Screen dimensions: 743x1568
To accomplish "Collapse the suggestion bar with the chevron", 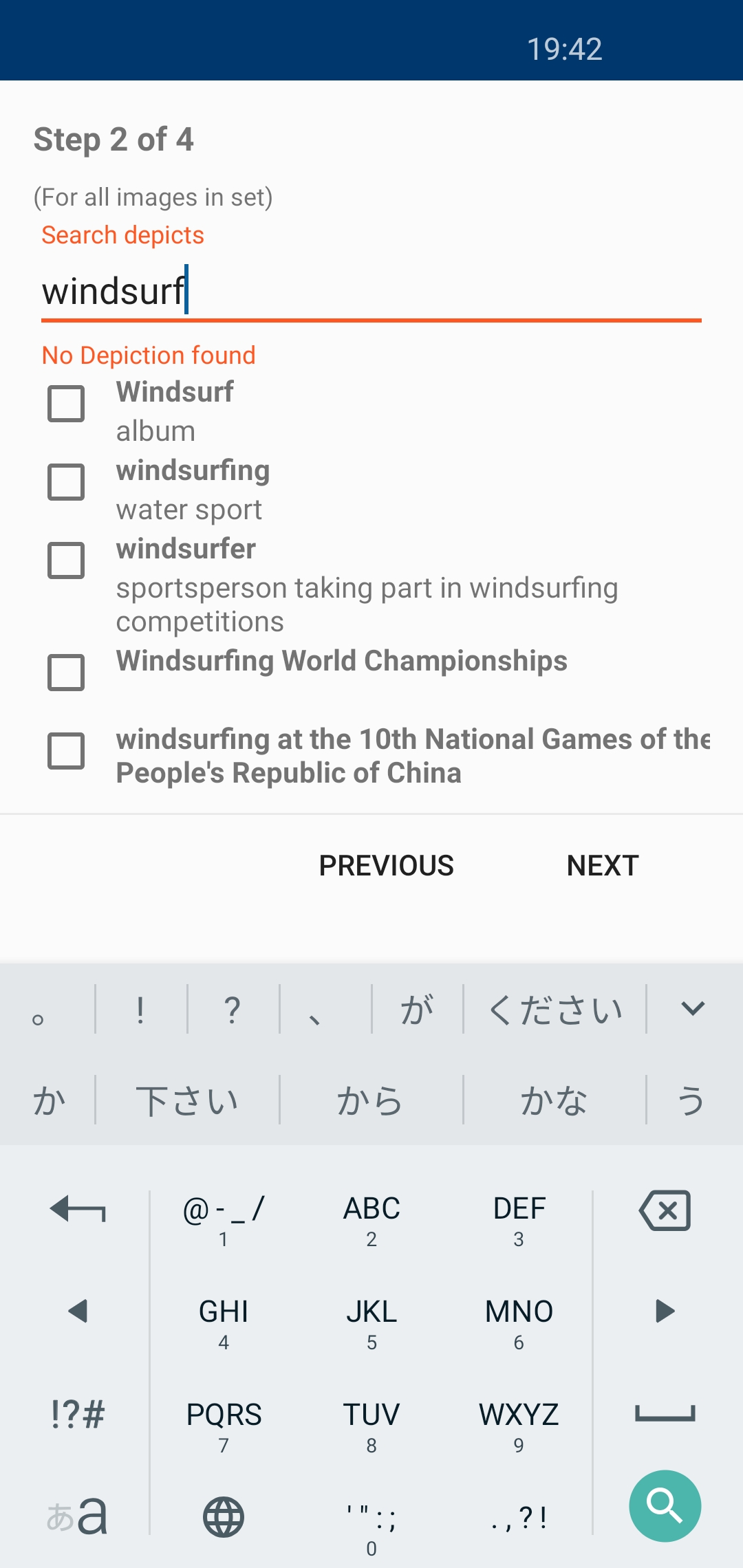I will point(691,1009).
